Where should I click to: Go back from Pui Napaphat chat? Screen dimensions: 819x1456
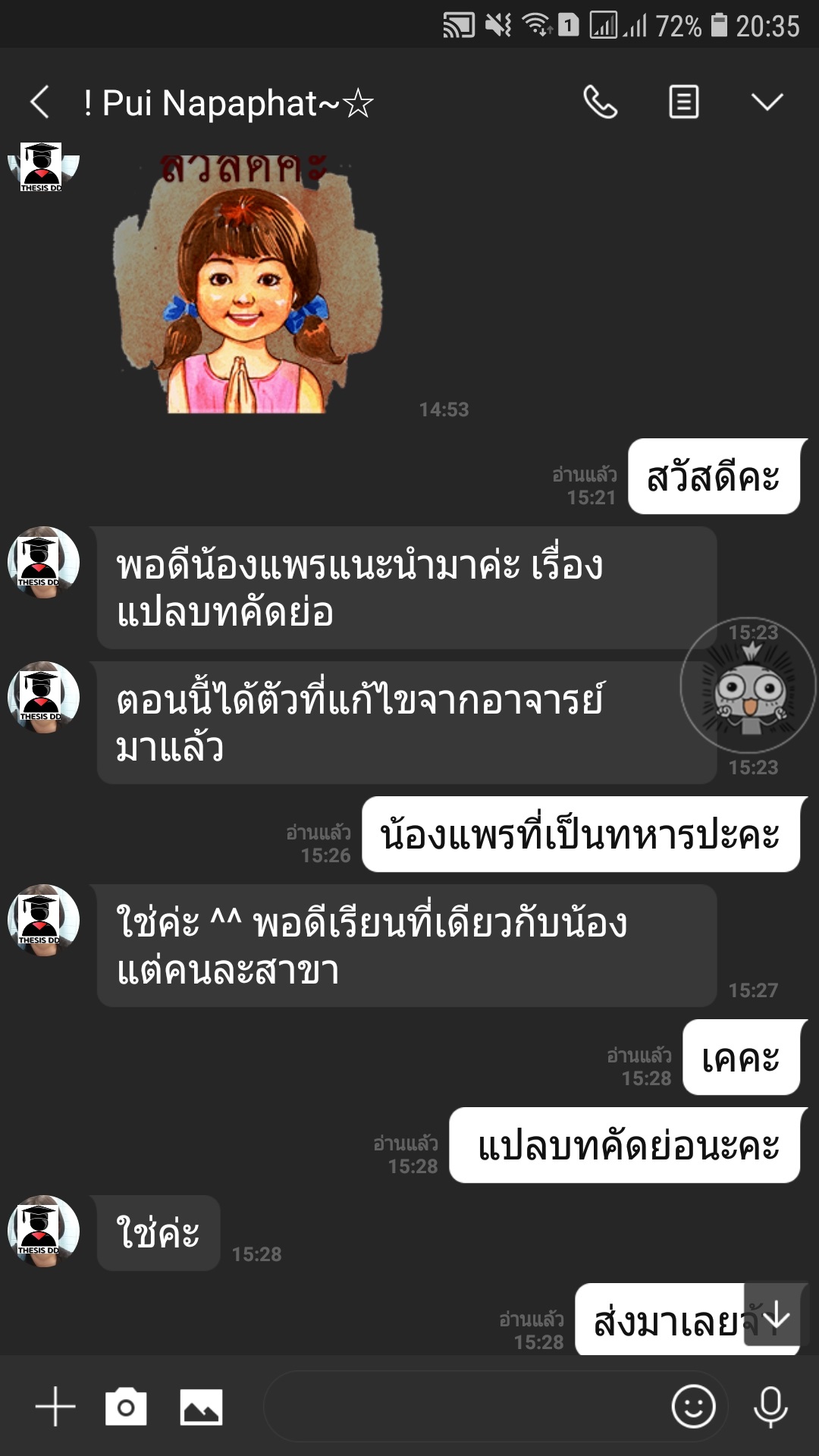coord(40,102)
